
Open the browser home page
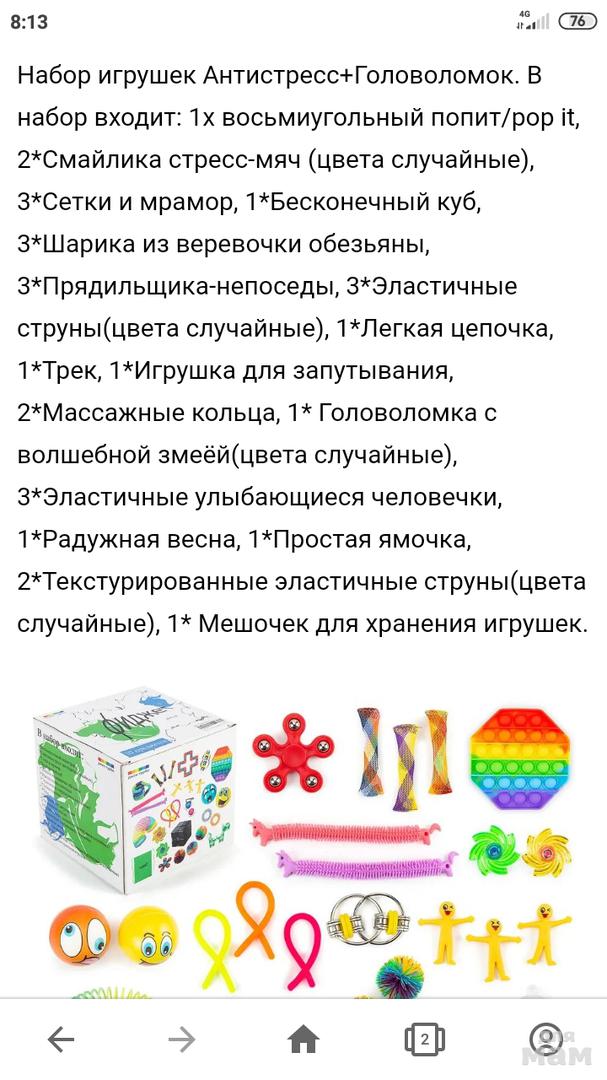pos(303,1040)
